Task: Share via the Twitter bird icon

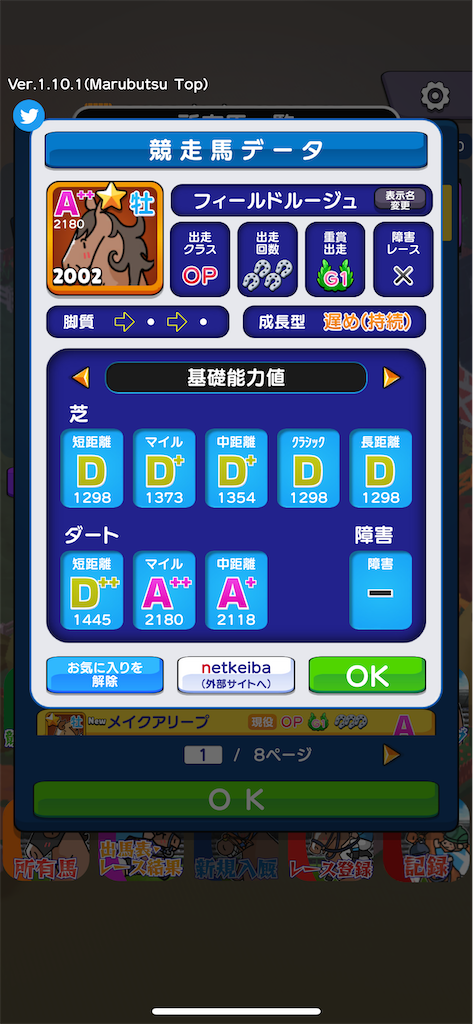Action: (29, 116)
